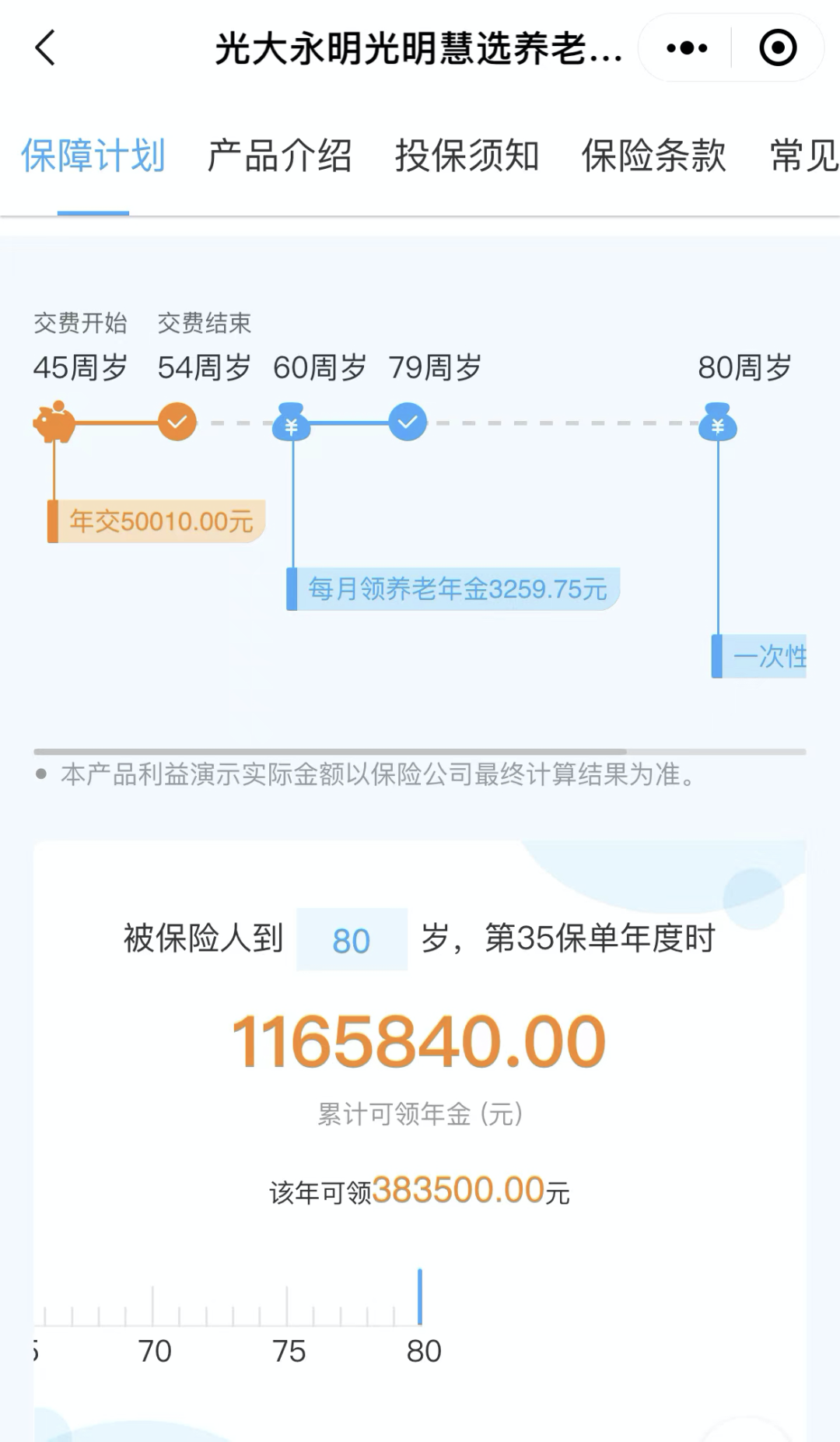Close the mini program via the circle icon

(778, 47)
